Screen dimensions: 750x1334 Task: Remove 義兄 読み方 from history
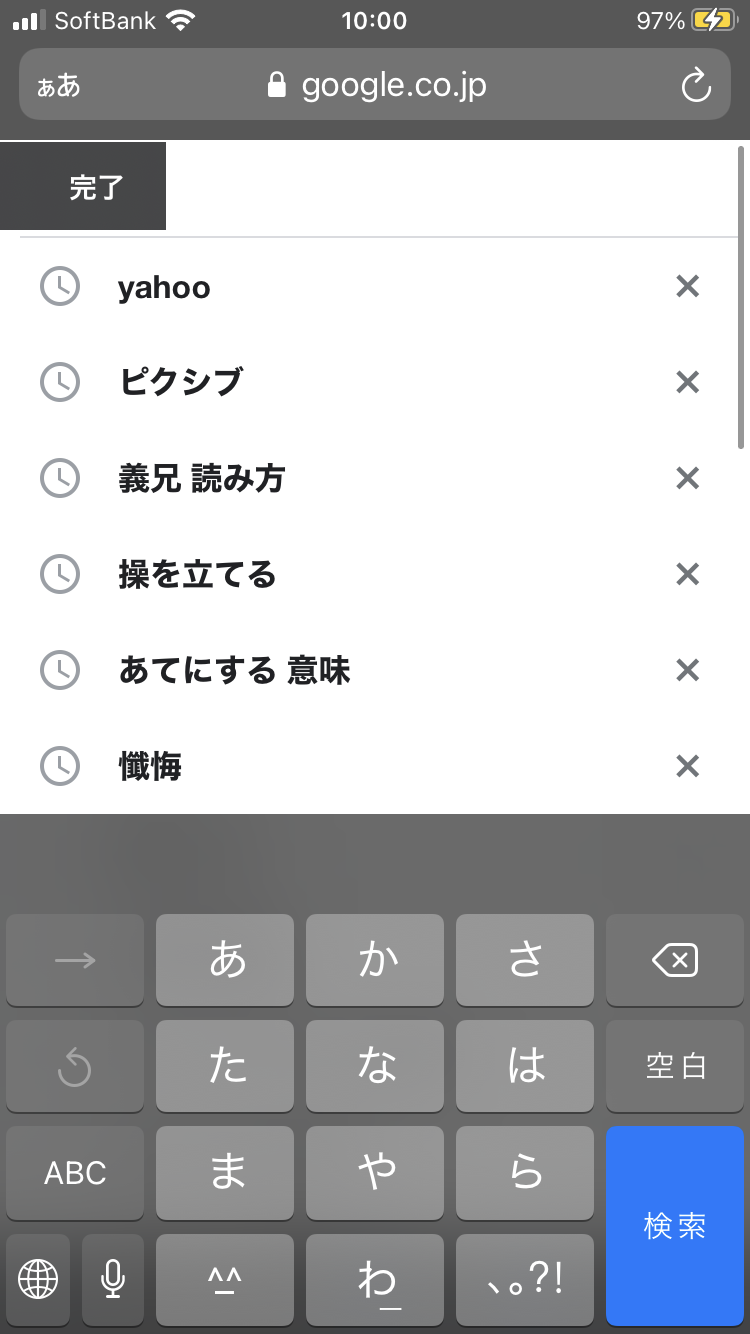687,479
